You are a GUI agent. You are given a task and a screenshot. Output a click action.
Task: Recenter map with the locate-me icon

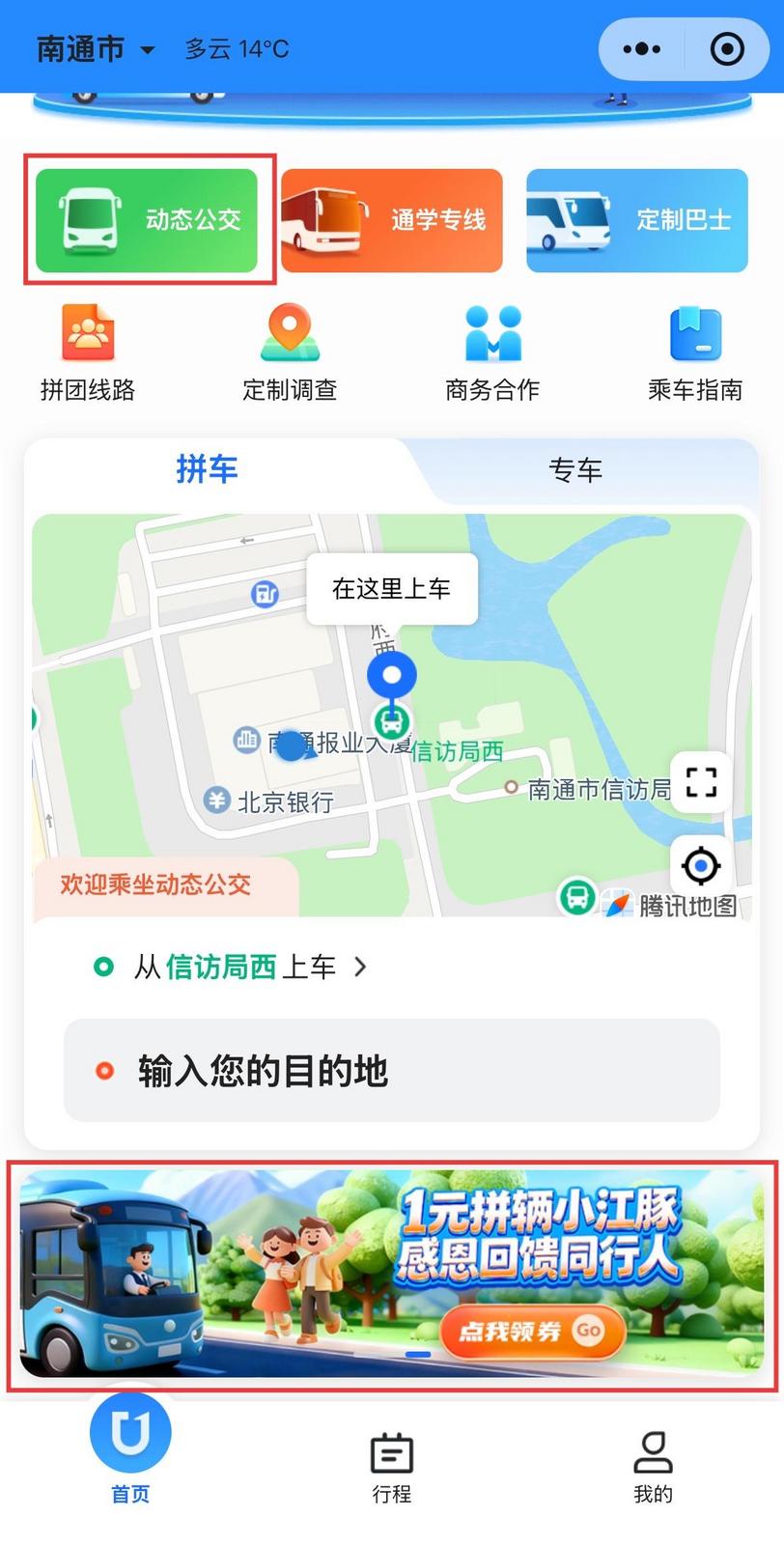tap(701, 867)
